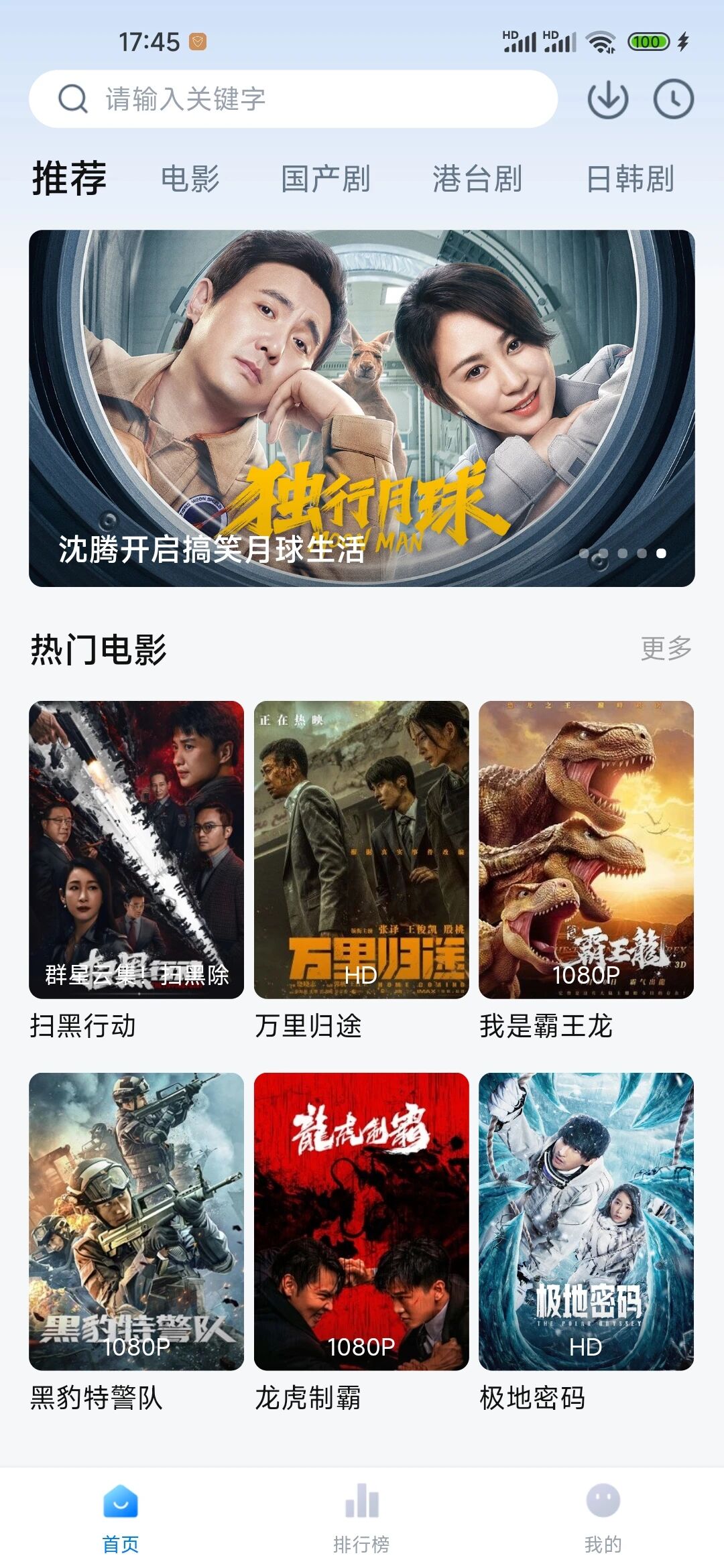View 更多 hot movies
The width and height of the screenshot is (724, 1568).
click(x=666, y=648)
